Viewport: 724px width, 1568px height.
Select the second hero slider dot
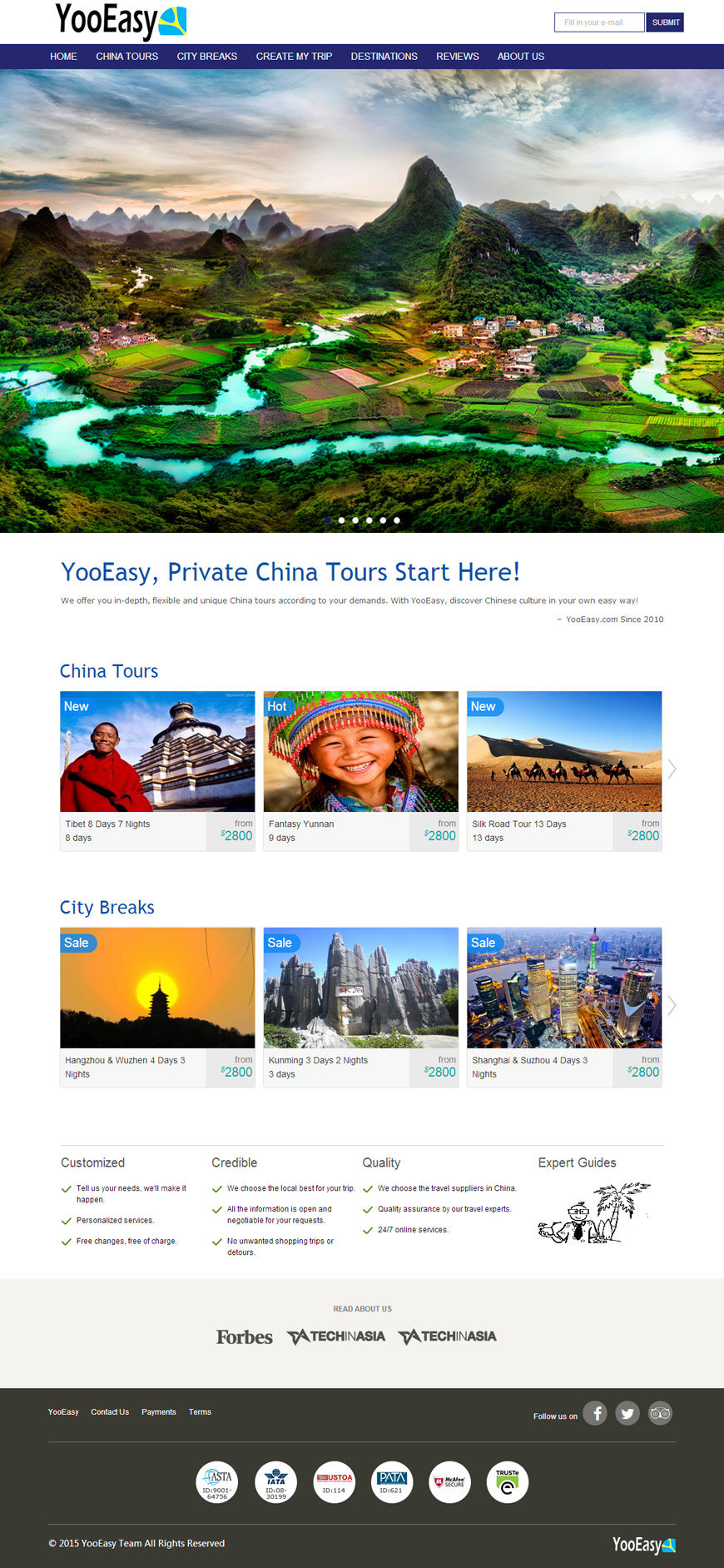click(341, 520)
